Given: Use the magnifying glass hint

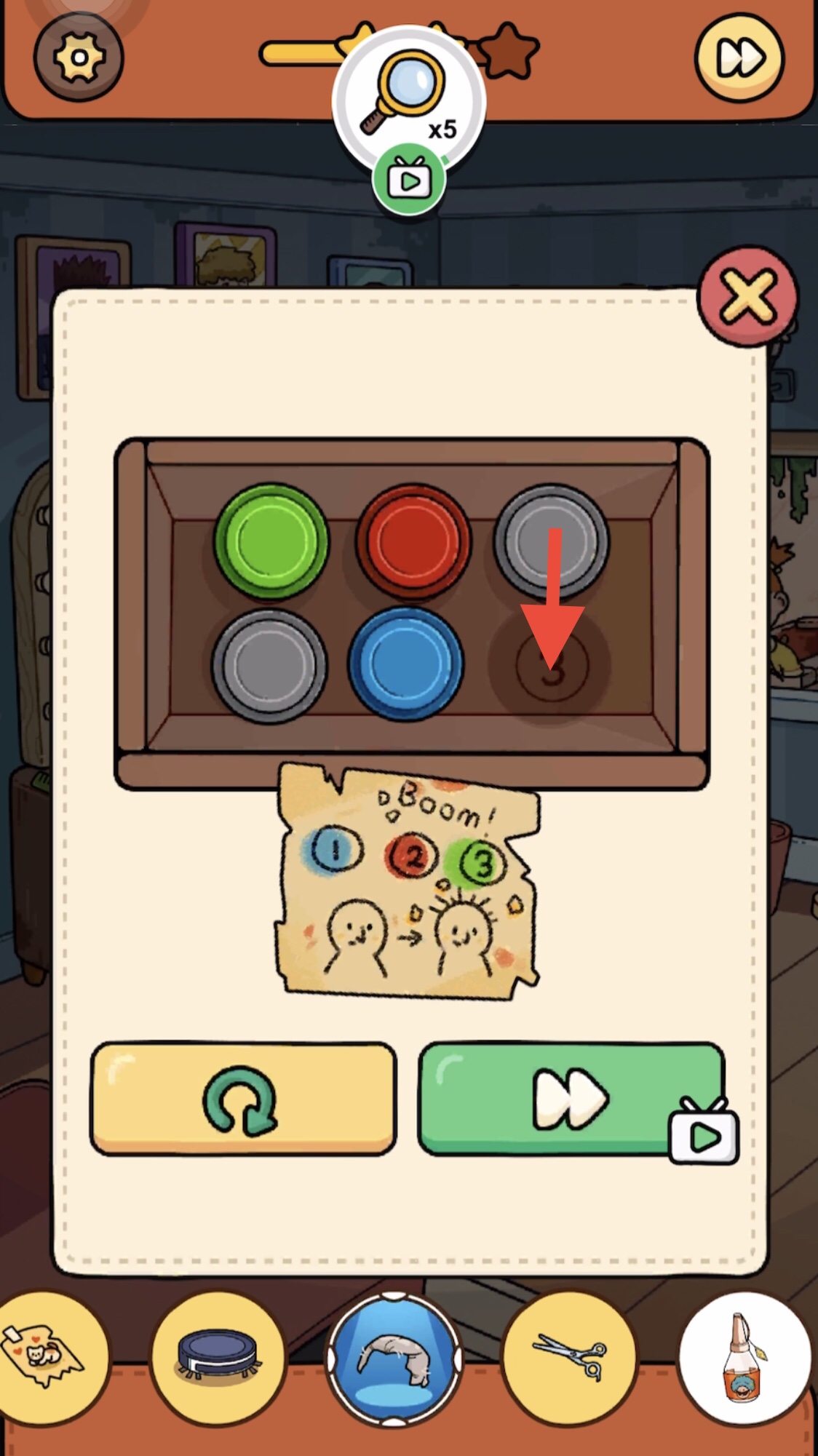Looking at the screenshot, I should (408, 100).
